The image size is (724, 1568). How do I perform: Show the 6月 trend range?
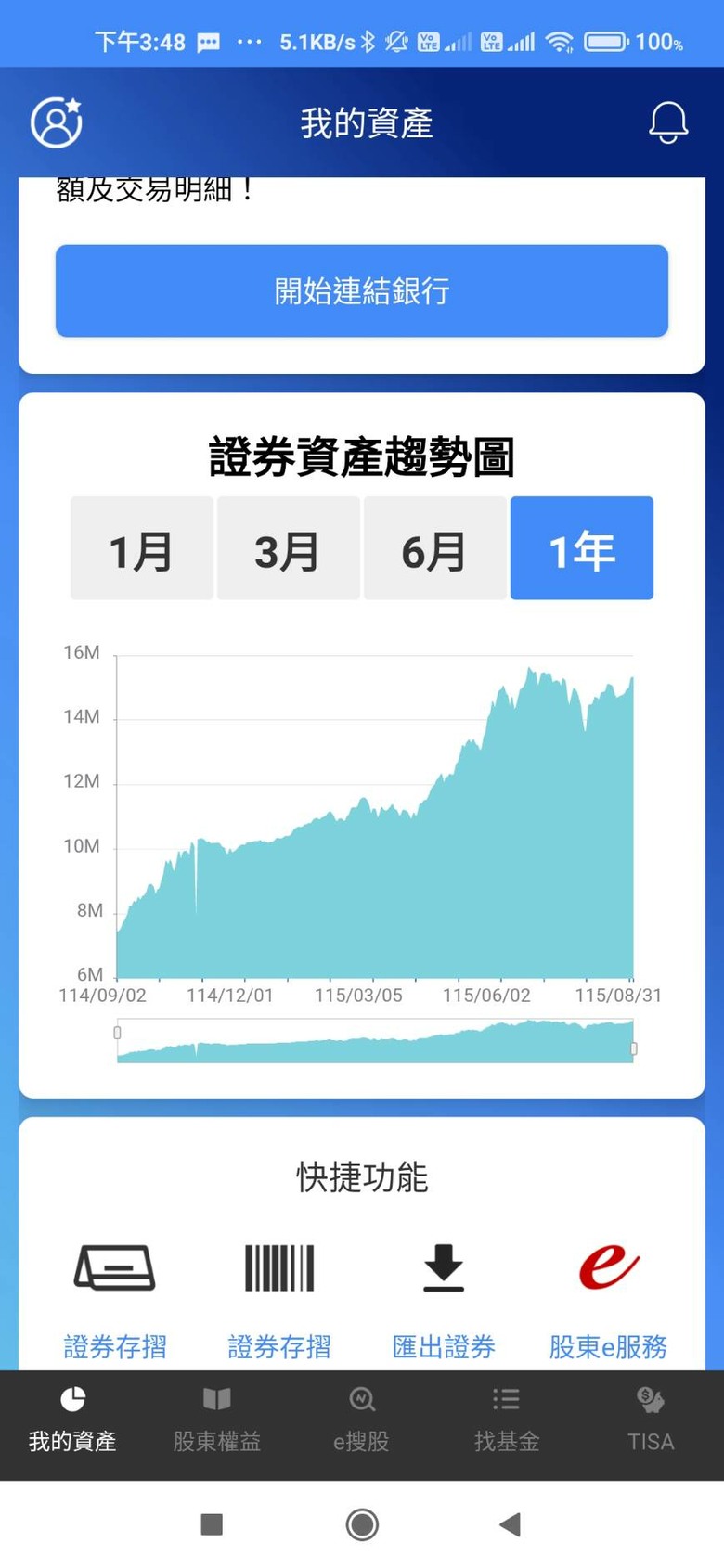coord(435,548)
